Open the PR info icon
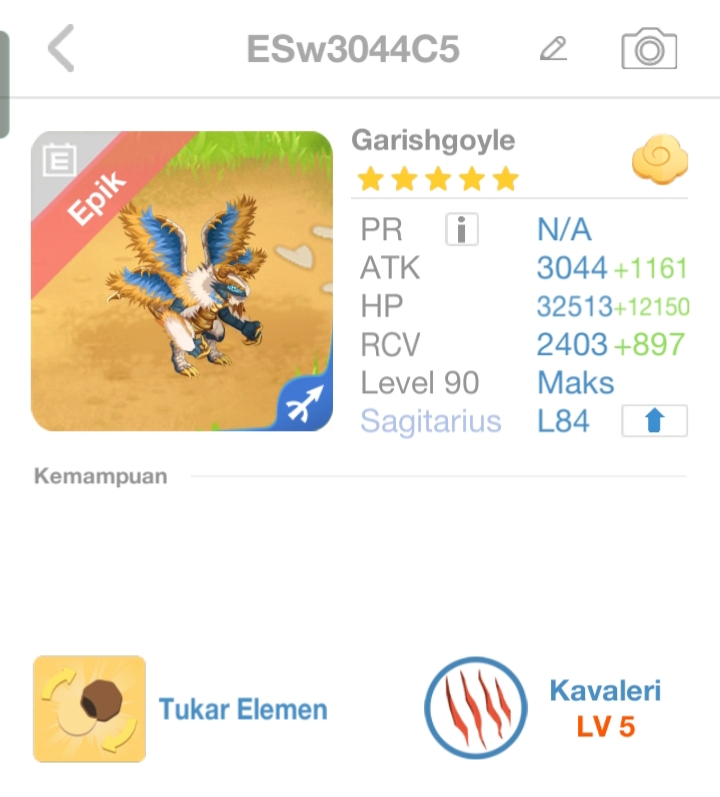This screenshot has width=720, height=797. point(461,230)
